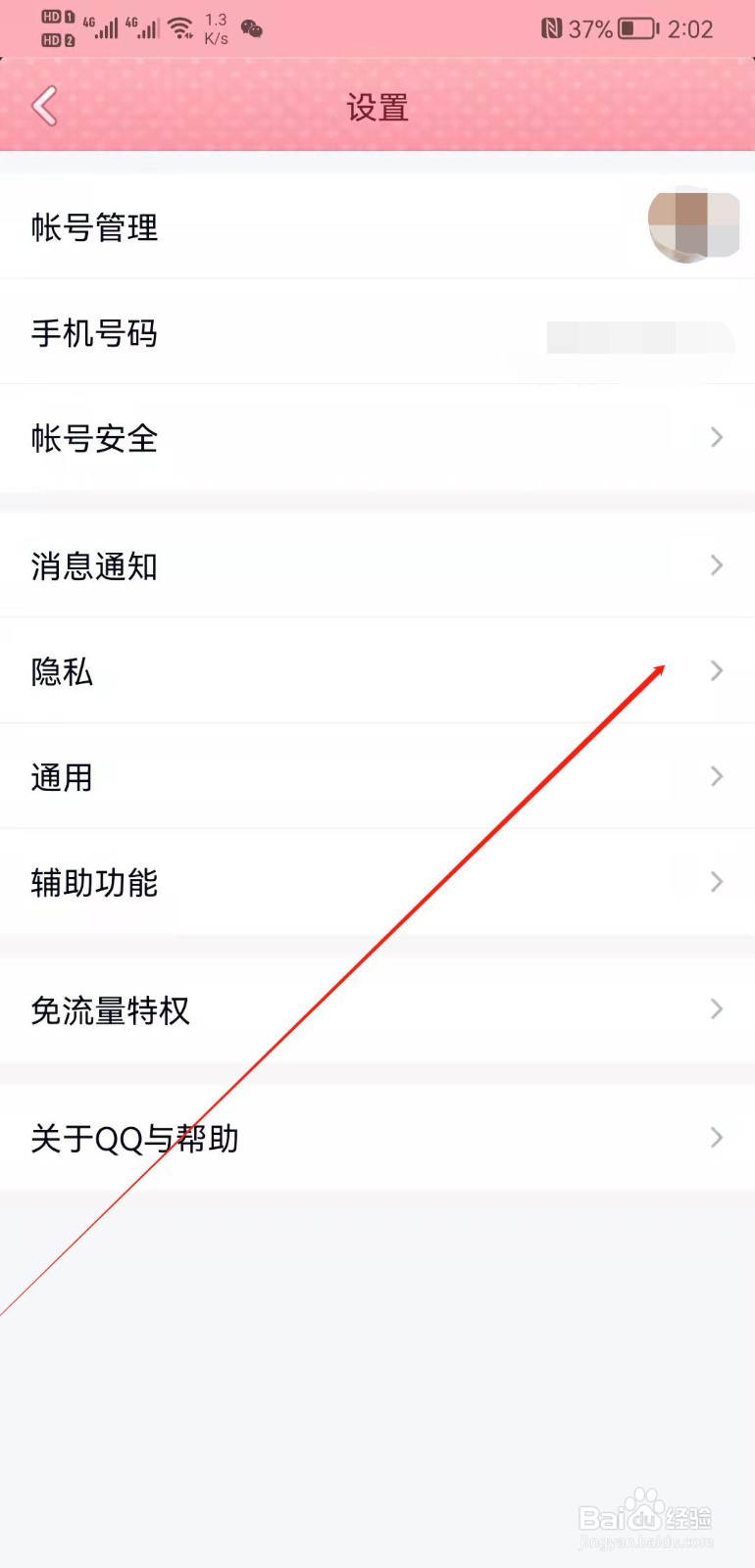Tap the 设置 title in the header
Screen dimensions: 755x1568
pos(377,108)
